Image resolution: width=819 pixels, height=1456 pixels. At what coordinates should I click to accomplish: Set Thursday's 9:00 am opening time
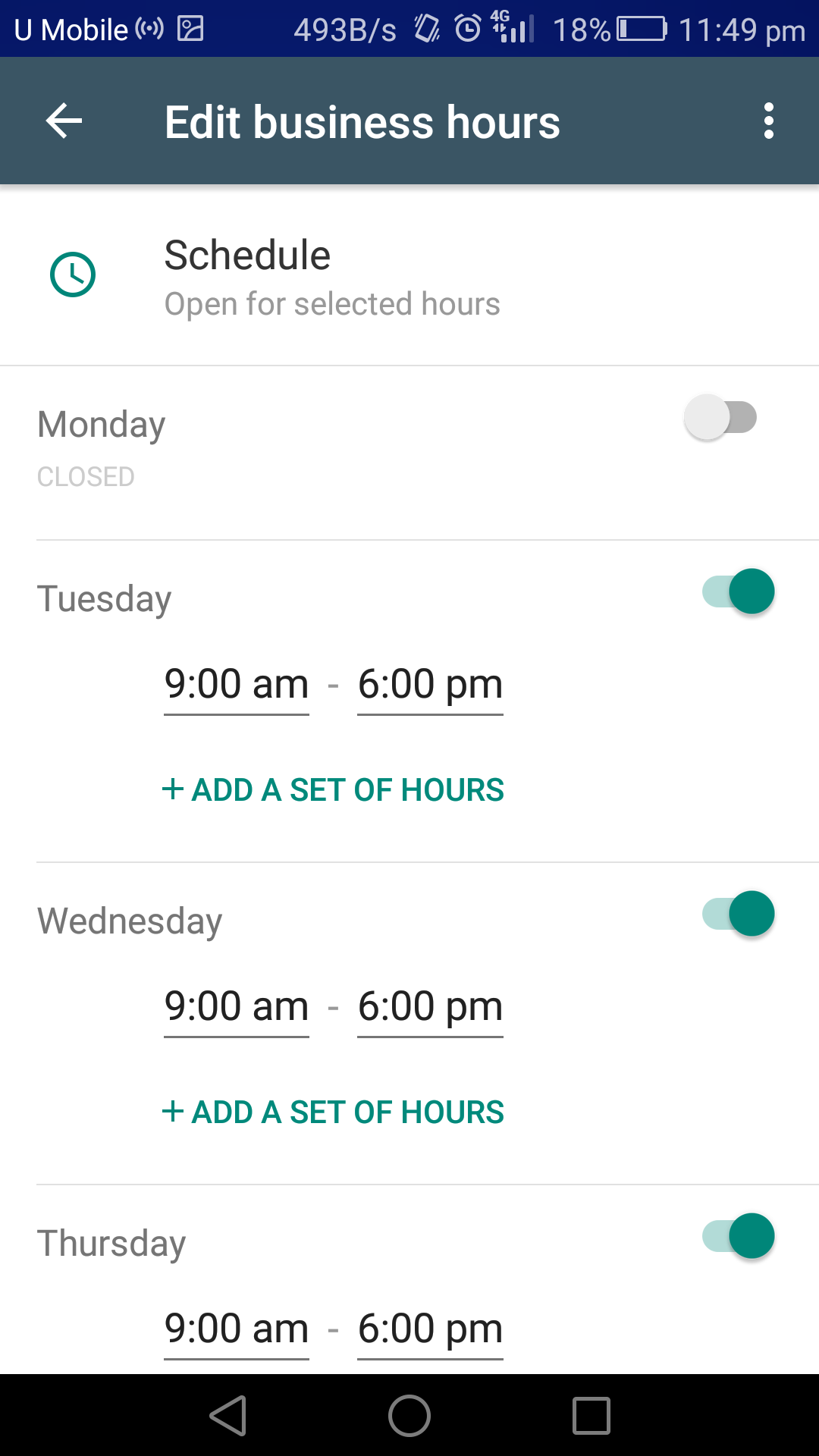[237, 1329]
